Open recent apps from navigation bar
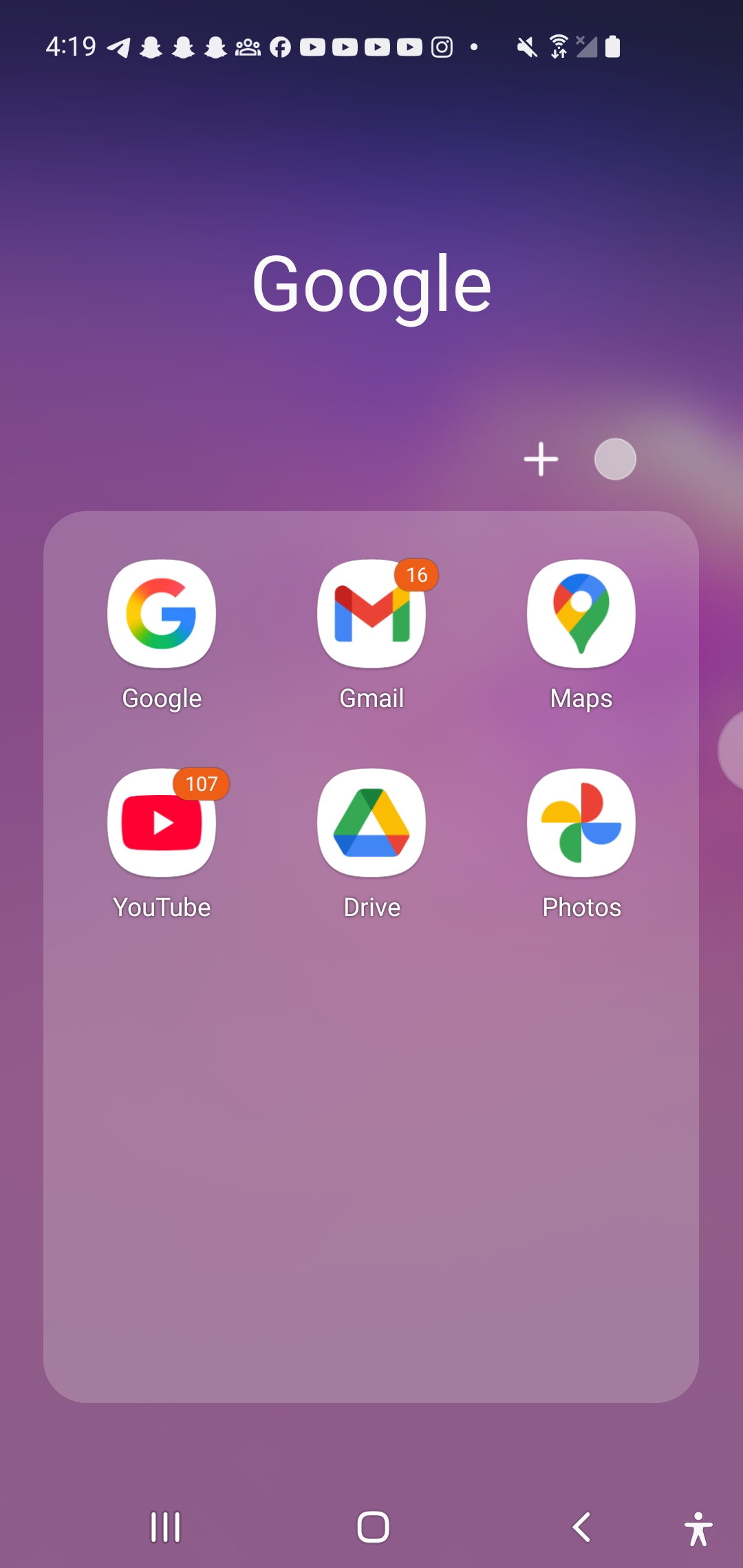The height and width of the screenshot is (1568, 743). 165,1527
